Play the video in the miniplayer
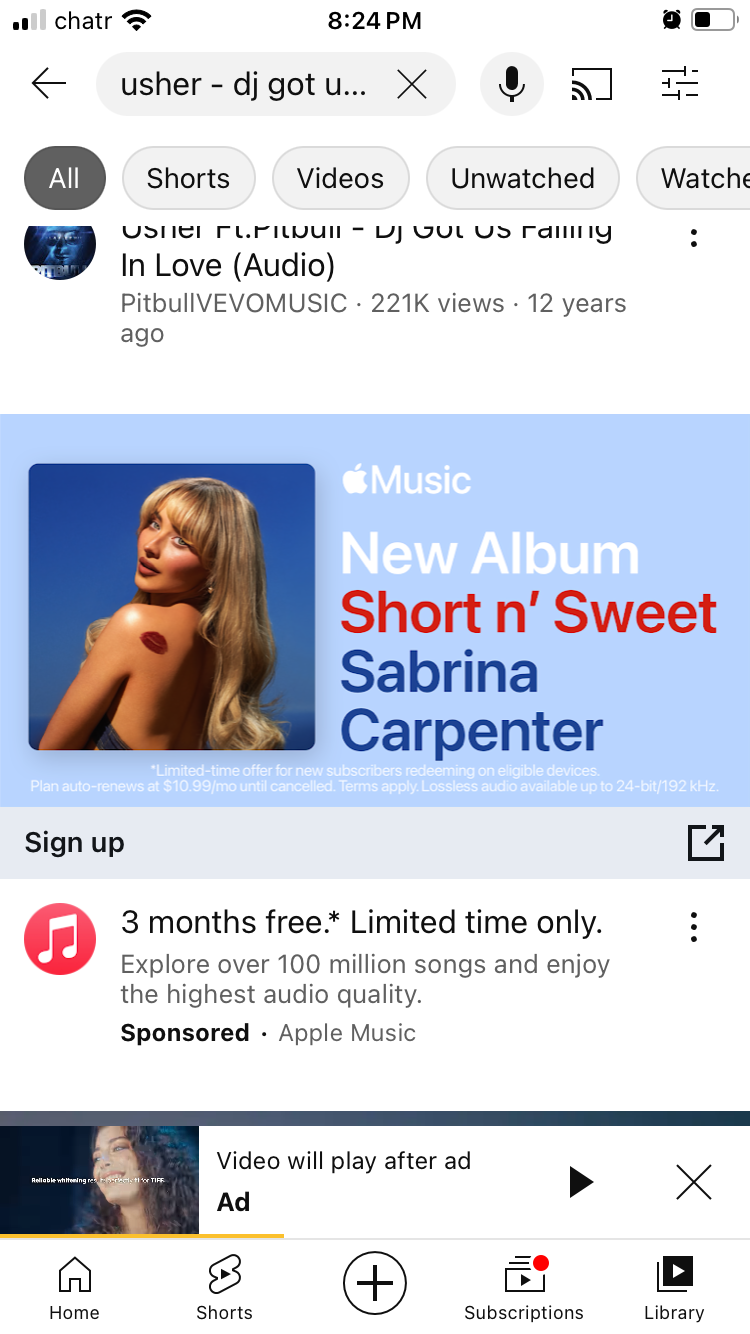 tap(581, 1182)
